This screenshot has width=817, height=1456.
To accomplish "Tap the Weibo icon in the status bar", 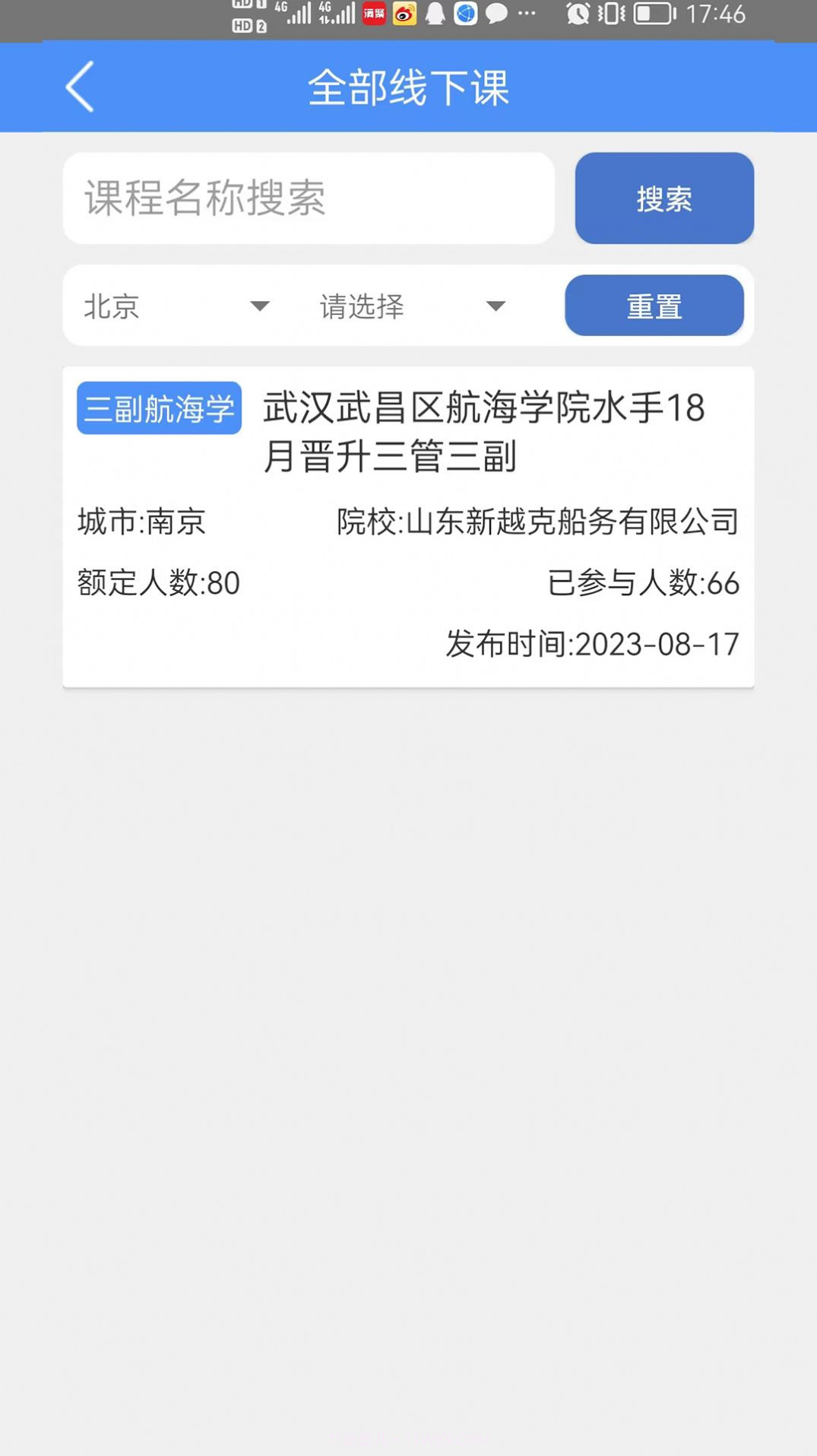I will point(404,13).
